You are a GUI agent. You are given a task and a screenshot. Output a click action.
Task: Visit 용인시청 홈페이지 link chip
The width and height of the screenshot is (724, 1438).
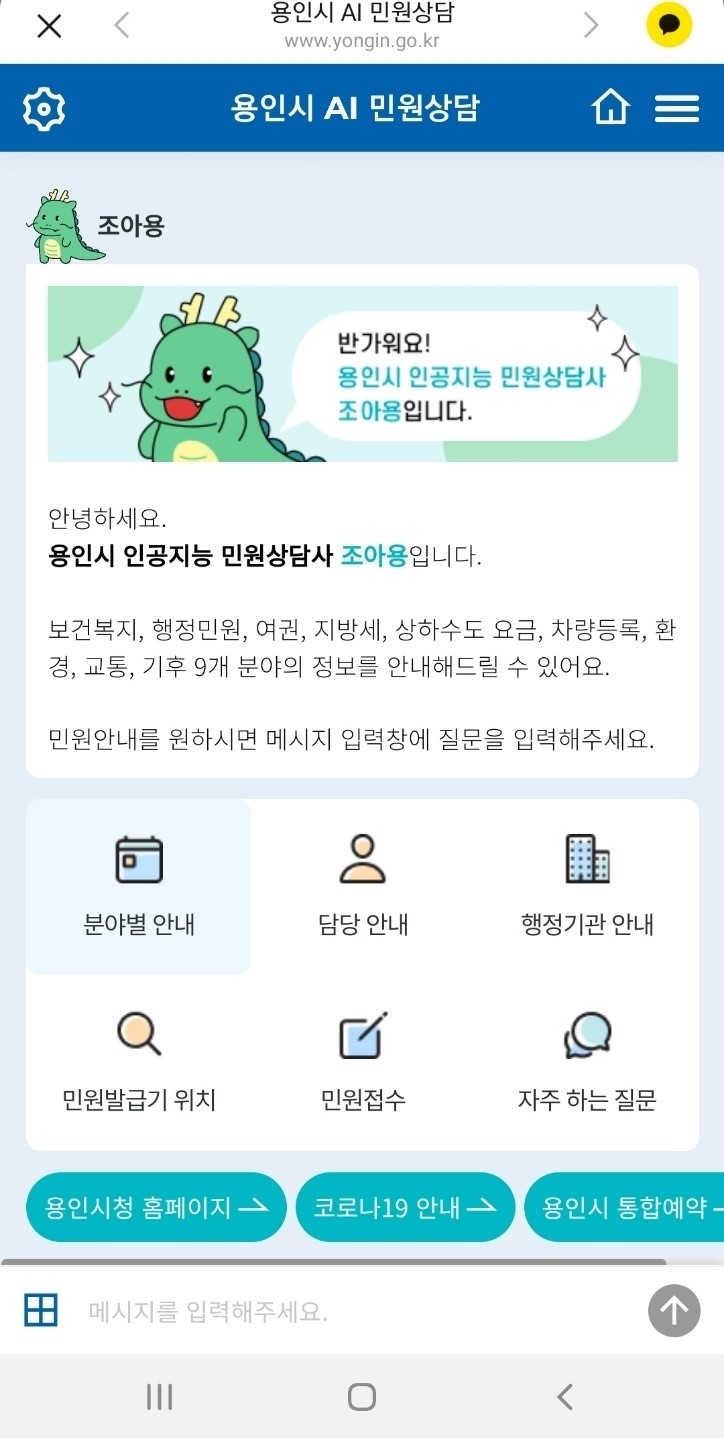coord(156,1207)
